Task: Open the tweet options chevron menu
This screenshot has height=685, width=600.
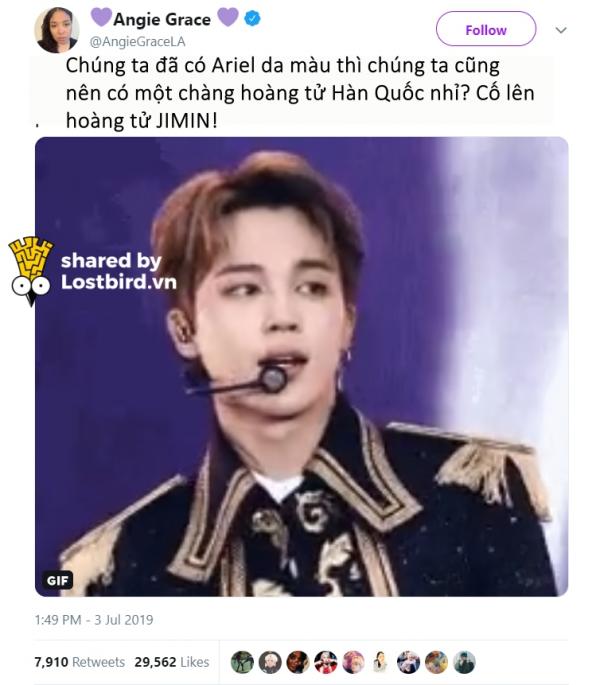Action: (561, 31)
